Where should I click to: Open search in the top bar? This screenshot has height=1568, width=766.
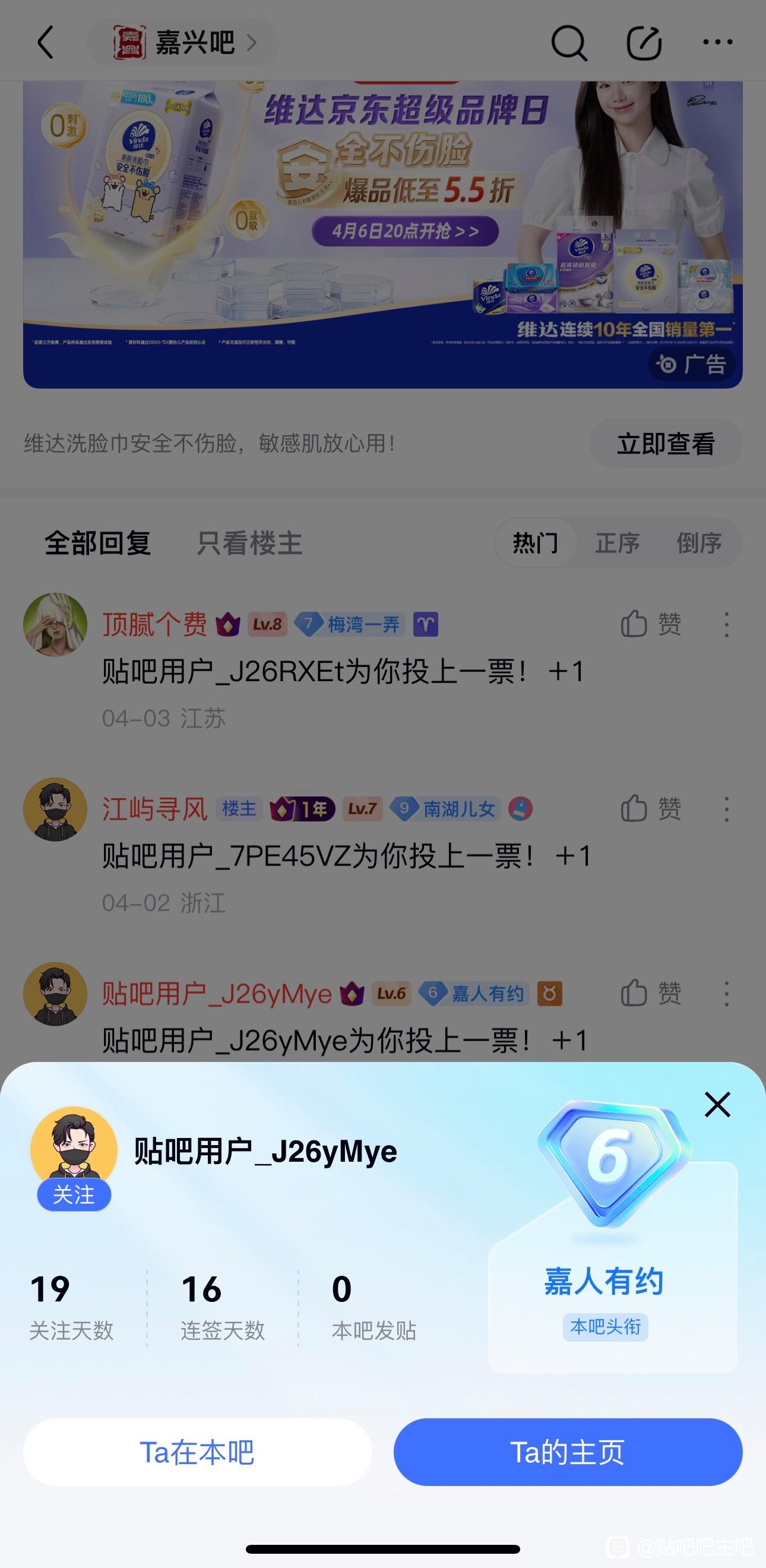point(568,43)
